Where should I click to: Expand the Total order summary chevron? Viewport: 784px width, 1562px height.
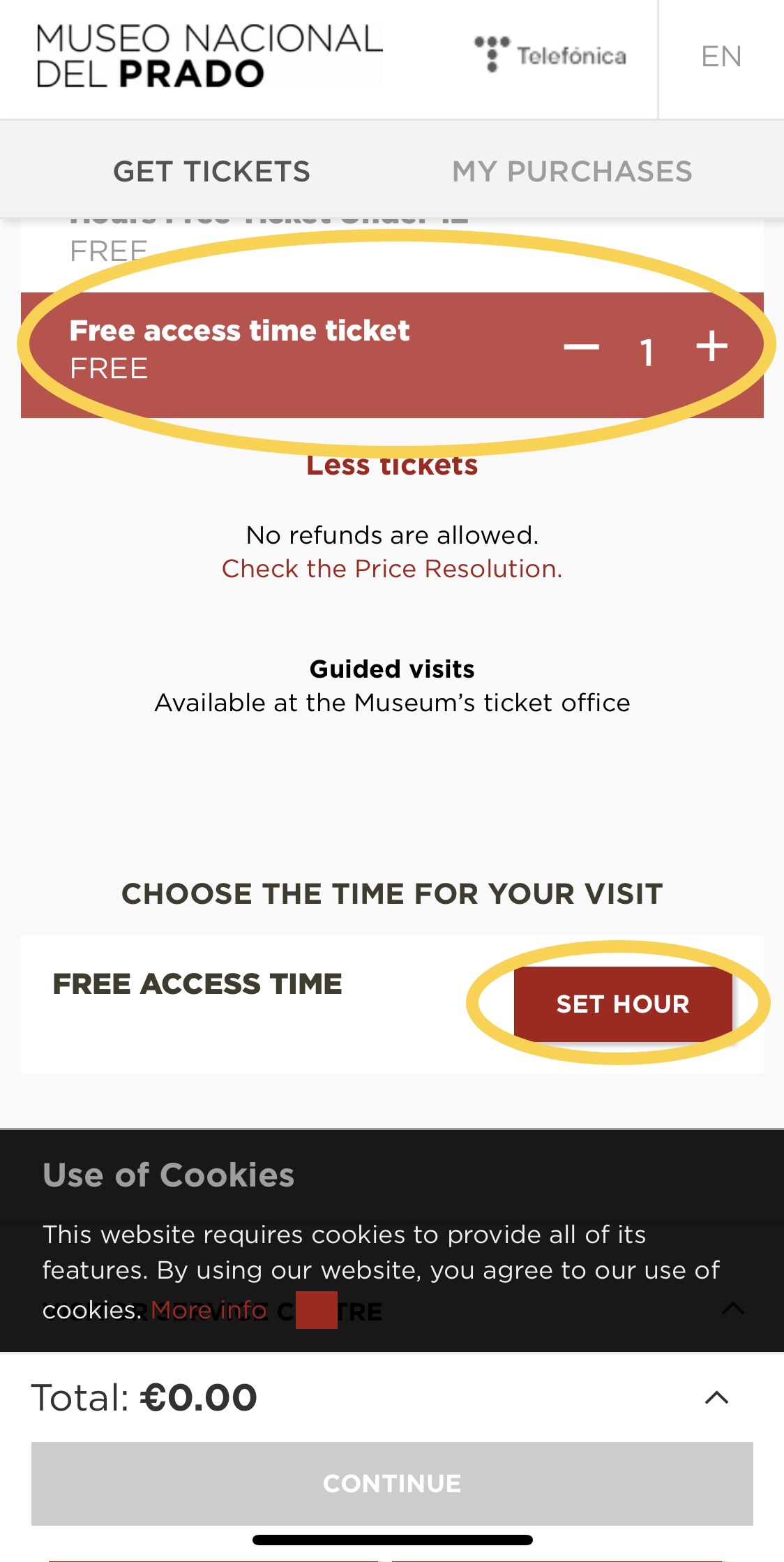716,1398
